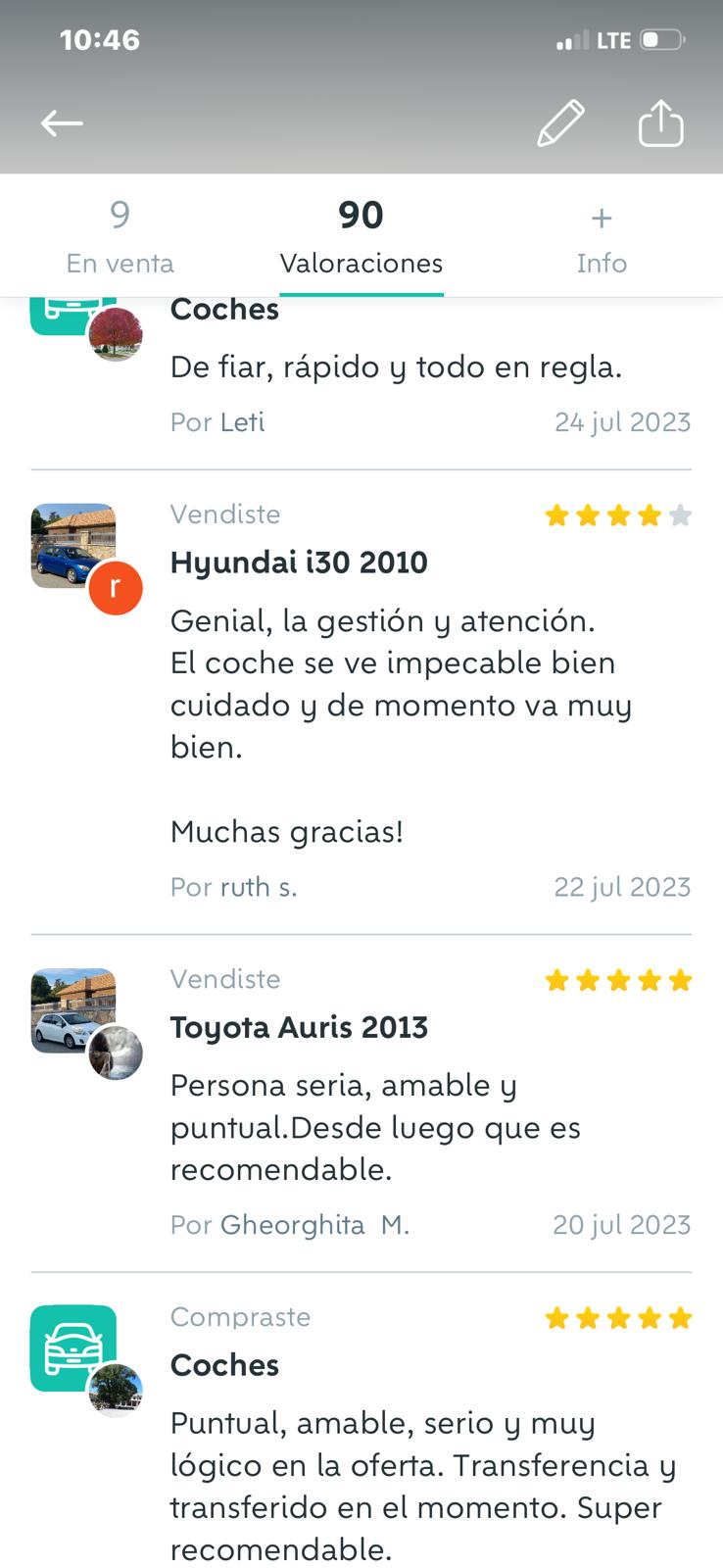View reviewer Leti's profile
The image size is (723, 1568).
[x=242, y=422]
